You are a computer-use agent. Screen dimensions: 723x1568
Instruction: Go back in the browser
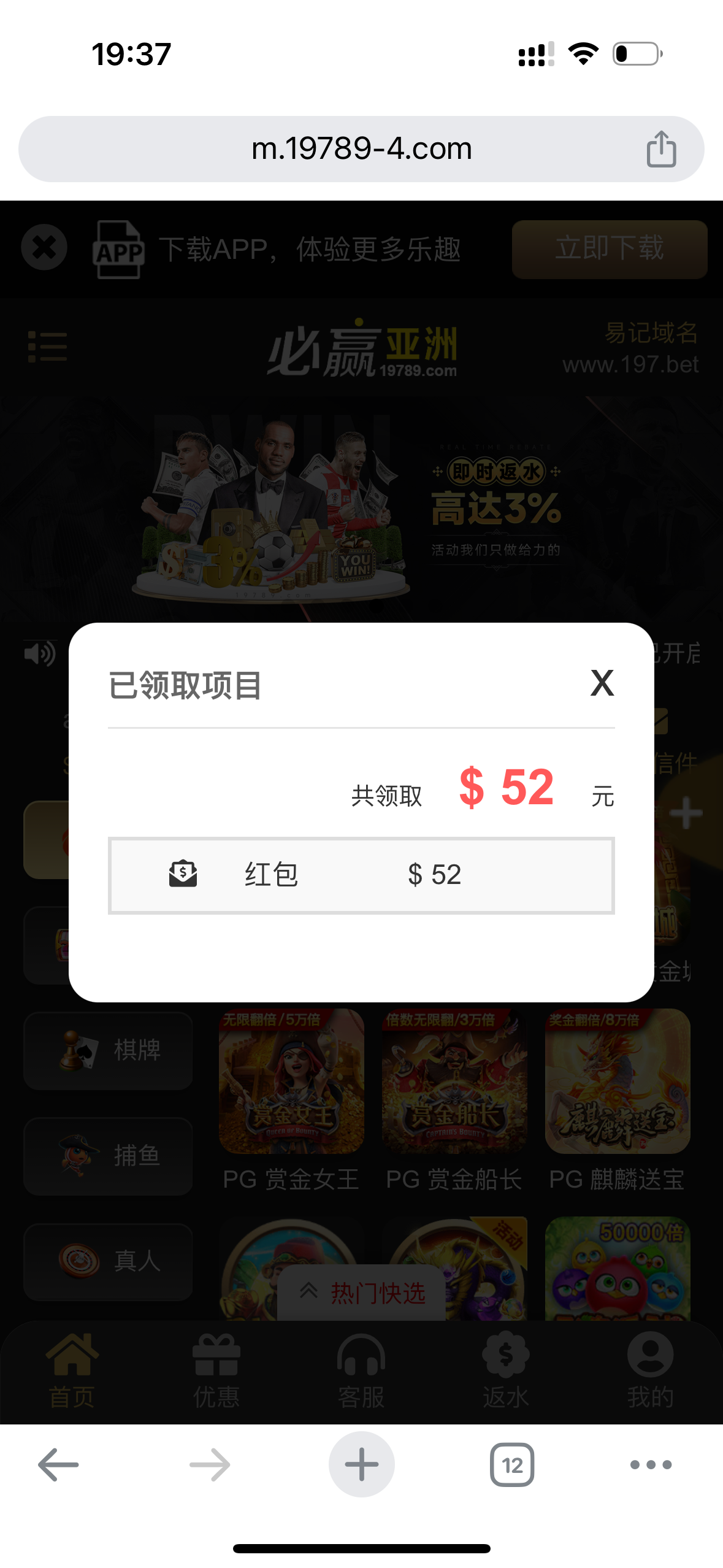point(58,1464)
